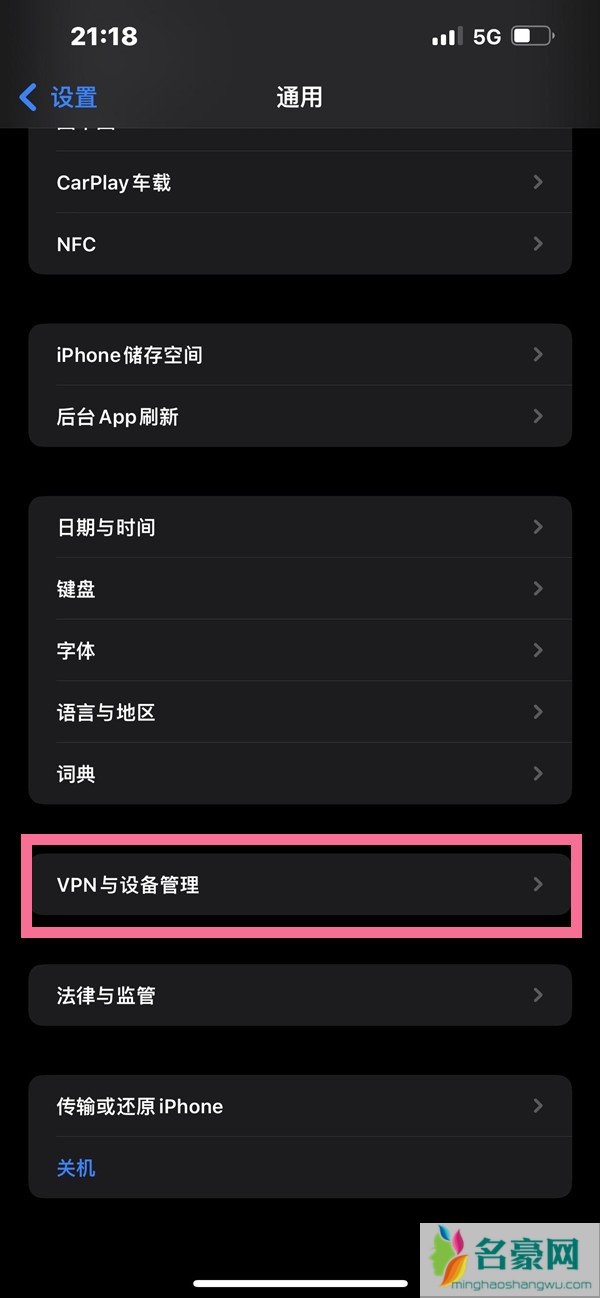The image size is (600, 1298).
Task: Open 词典 settings
Action: 300,773
